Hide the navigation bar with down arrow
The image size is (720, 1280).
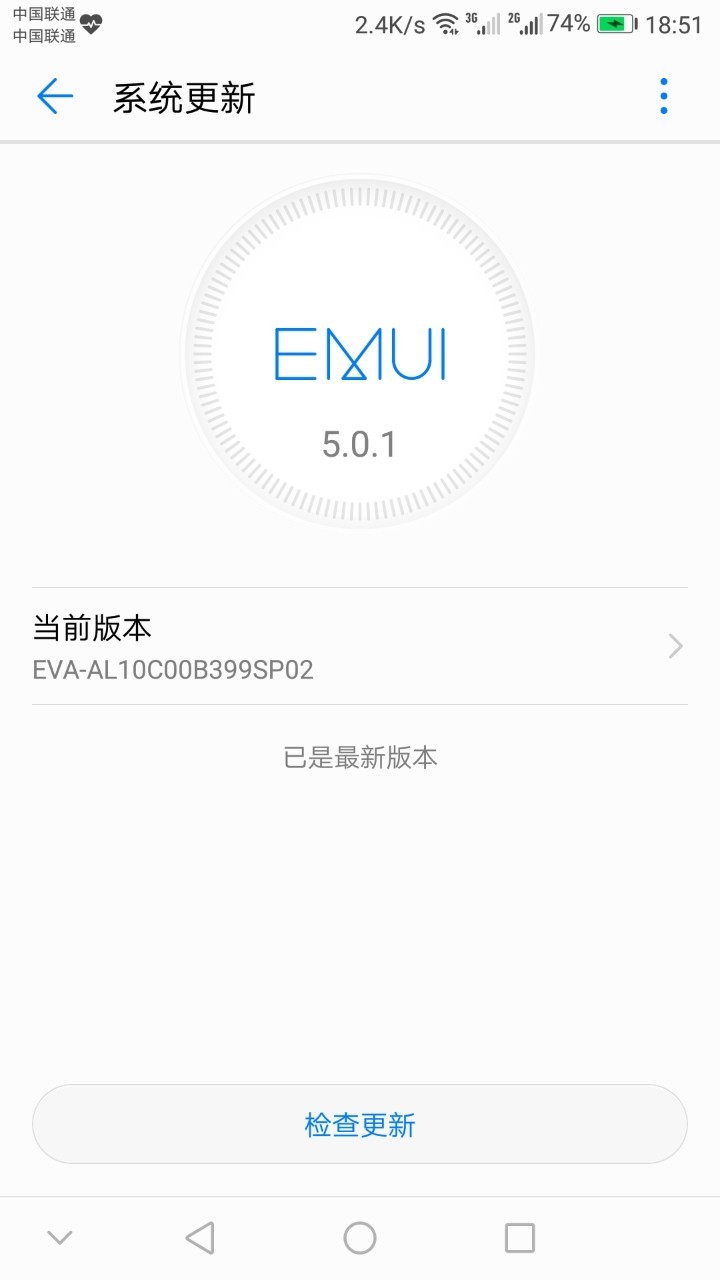pyautogui.click(x=60, y=1238)
